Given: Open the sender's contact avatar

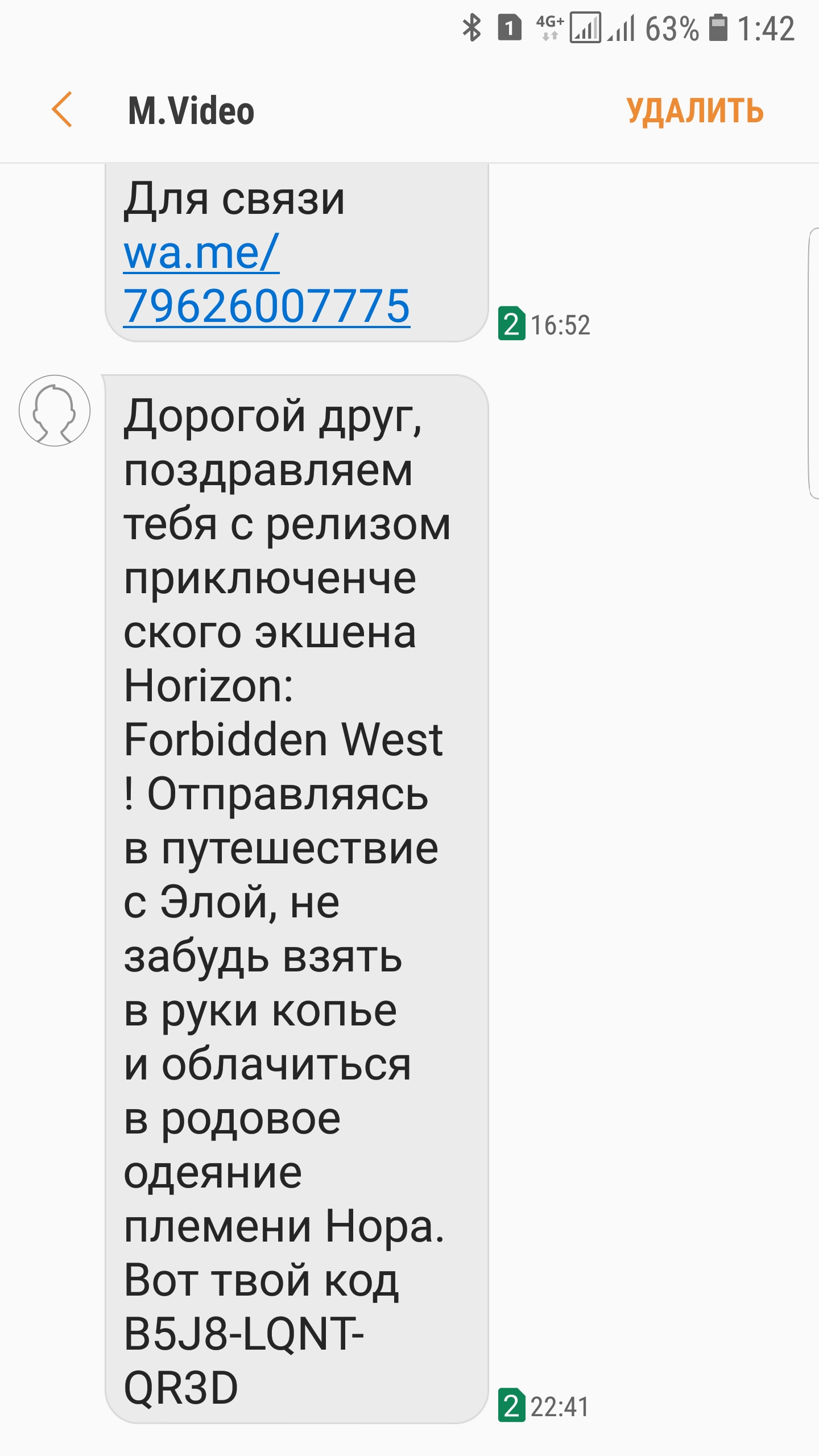Looking at the screenshot, I should (55, 410).
